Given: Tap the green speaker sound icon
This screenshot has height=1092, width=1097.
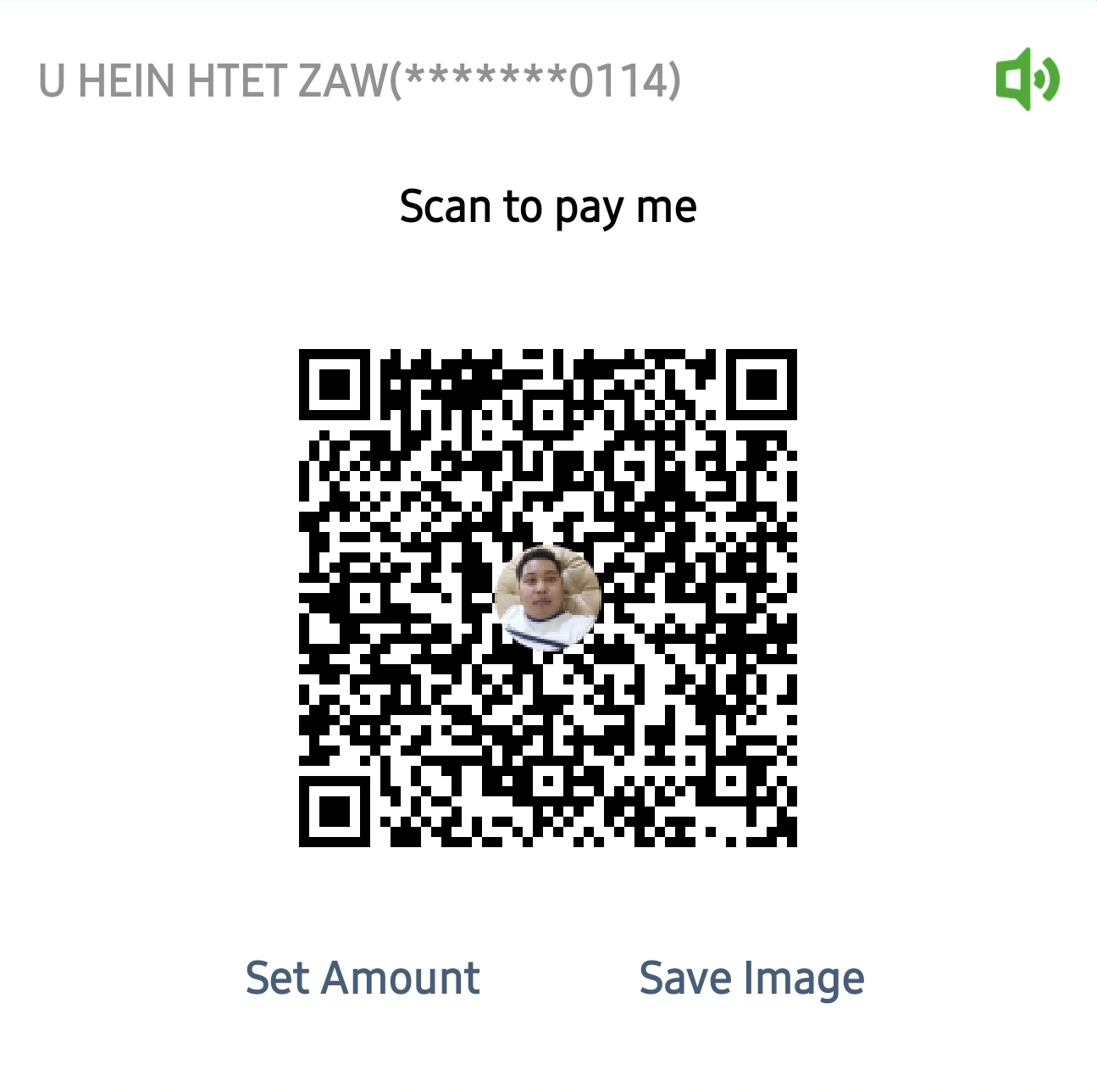Looking at the screenshot, I should click(x=1027, y=79).
